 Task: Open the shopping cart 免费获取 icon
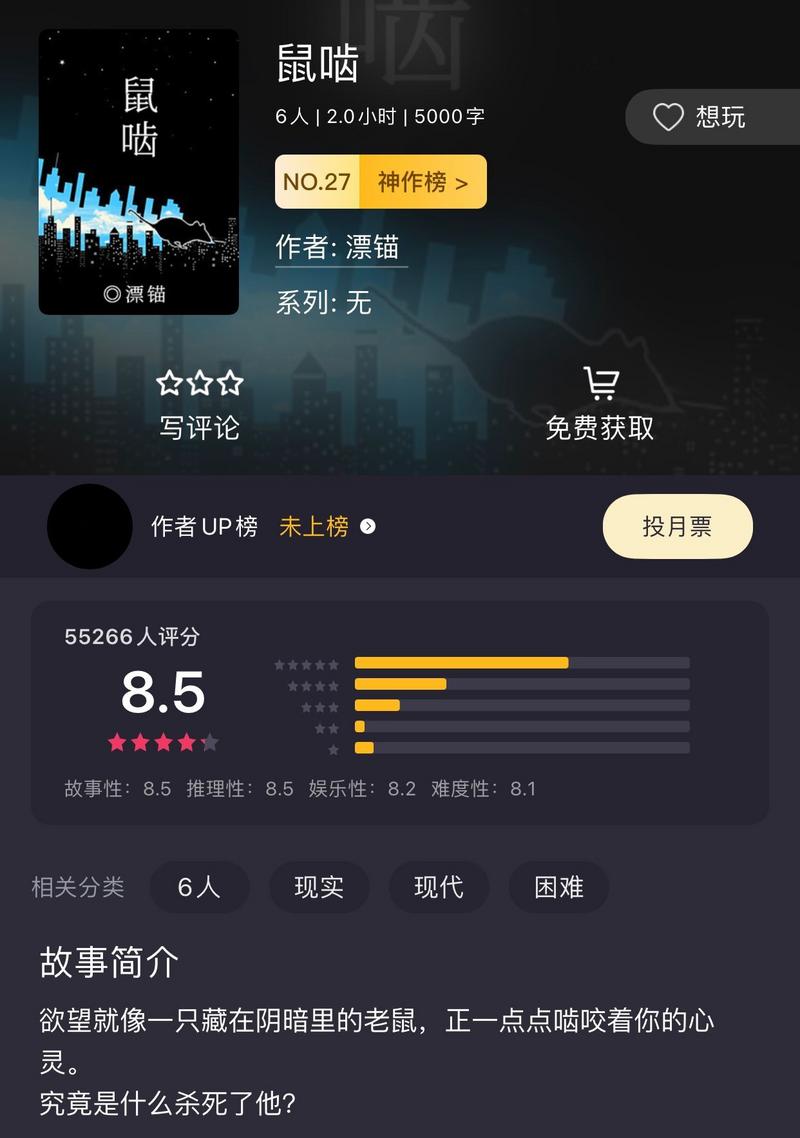pos(600,382)
